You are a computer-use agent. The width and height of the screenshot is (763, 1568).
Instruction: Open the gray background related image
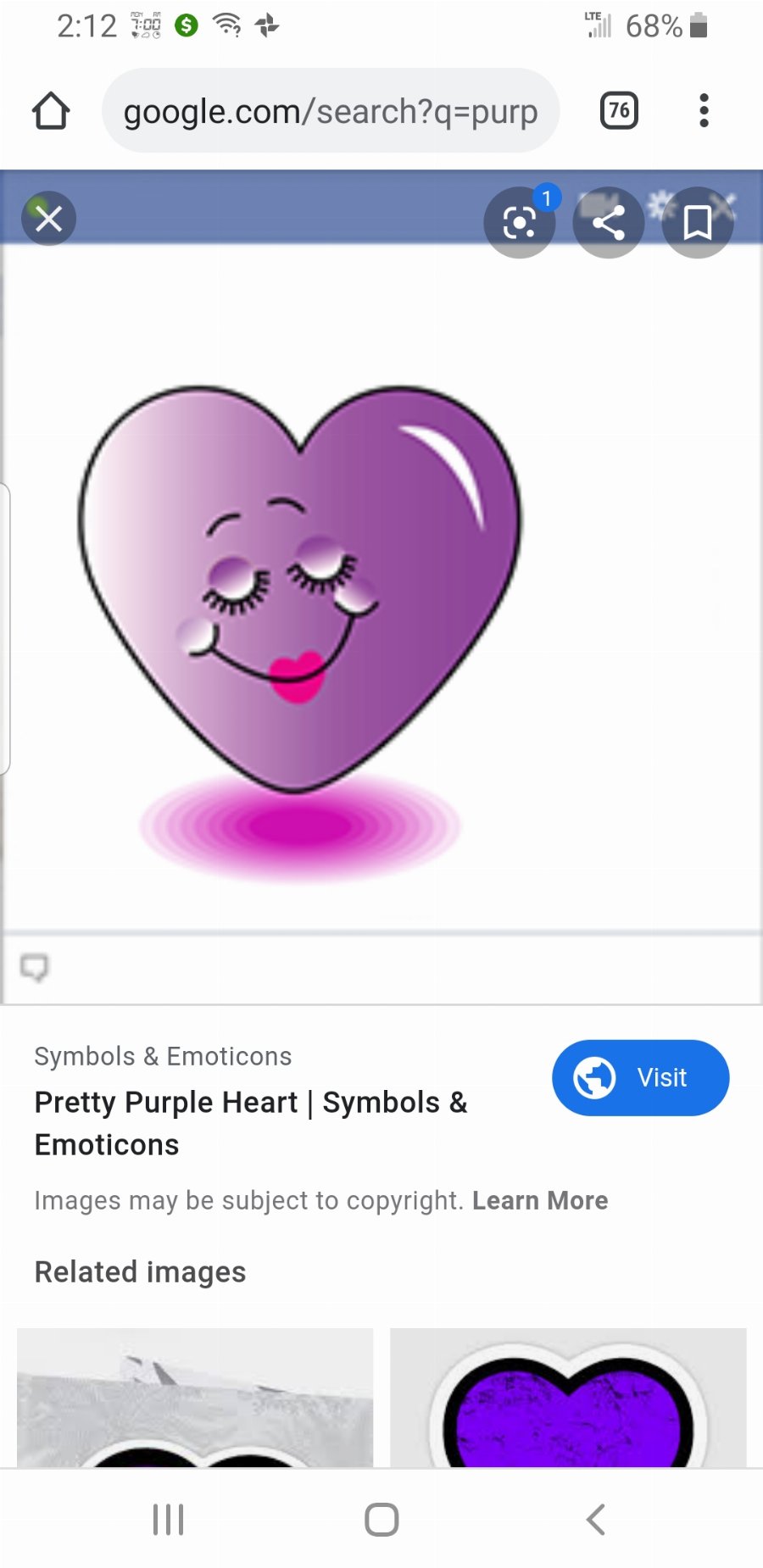tap(195, 1397)
